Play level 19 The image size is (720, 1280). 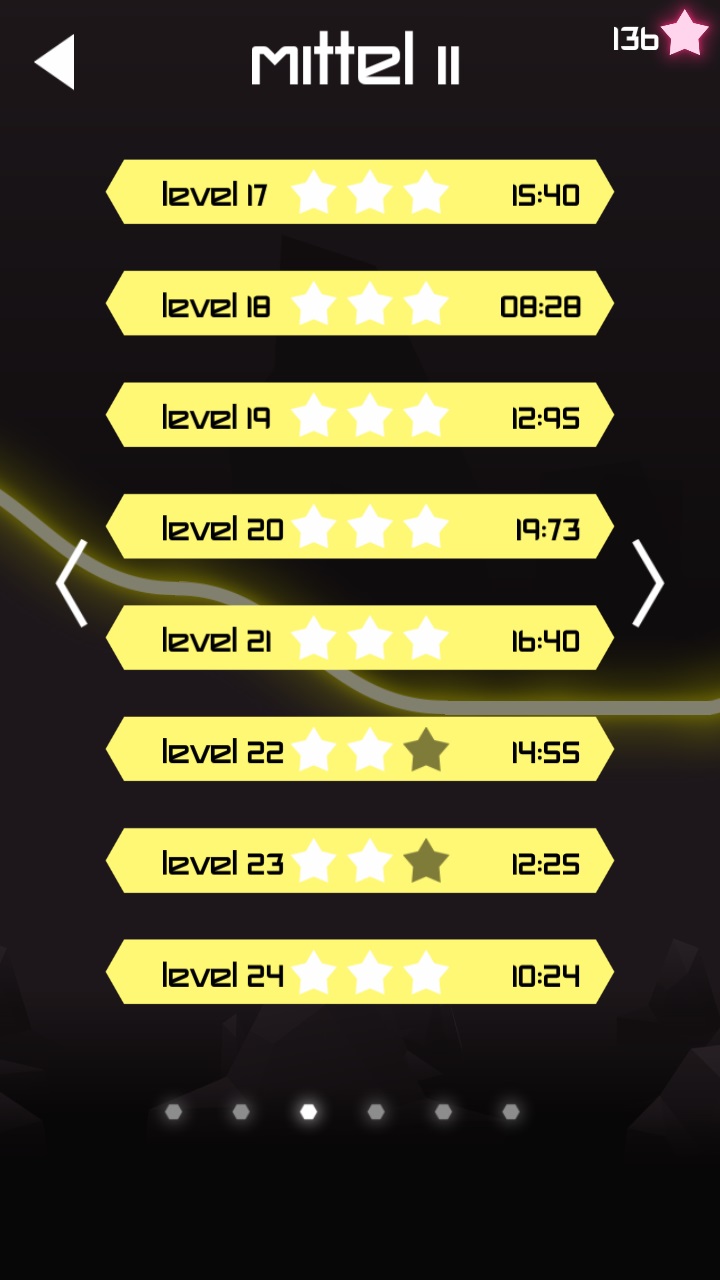pyautogui.click(x=359, y=415)
